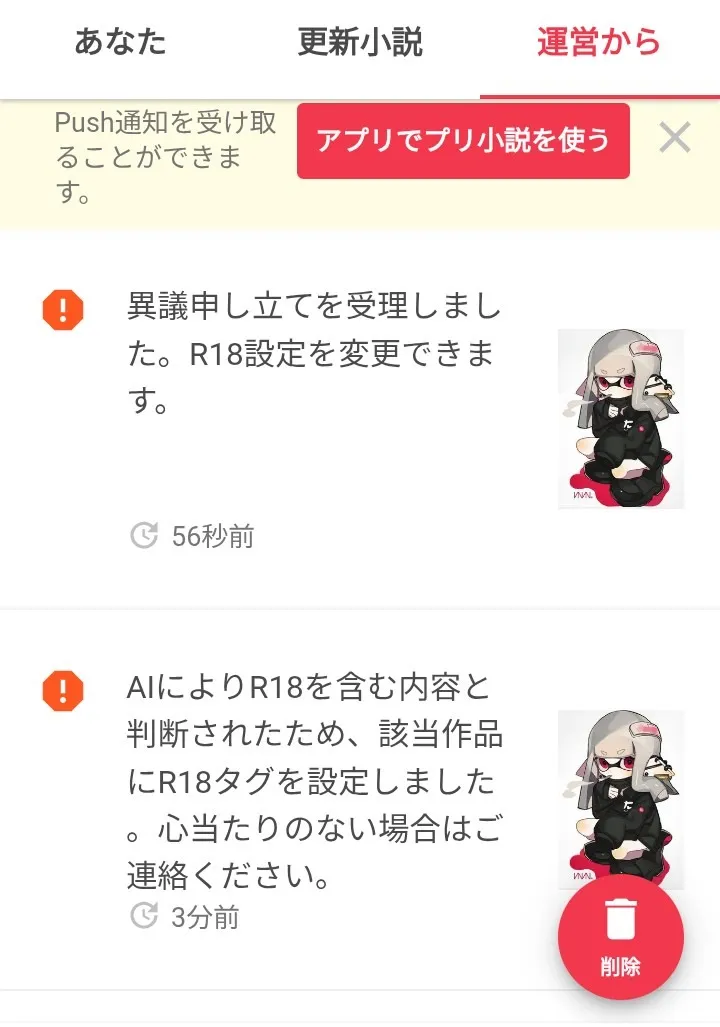720x1027 pixels.
Task: Tap the アプリでプリ小説を使う button
Action: [x=463, y=141]
